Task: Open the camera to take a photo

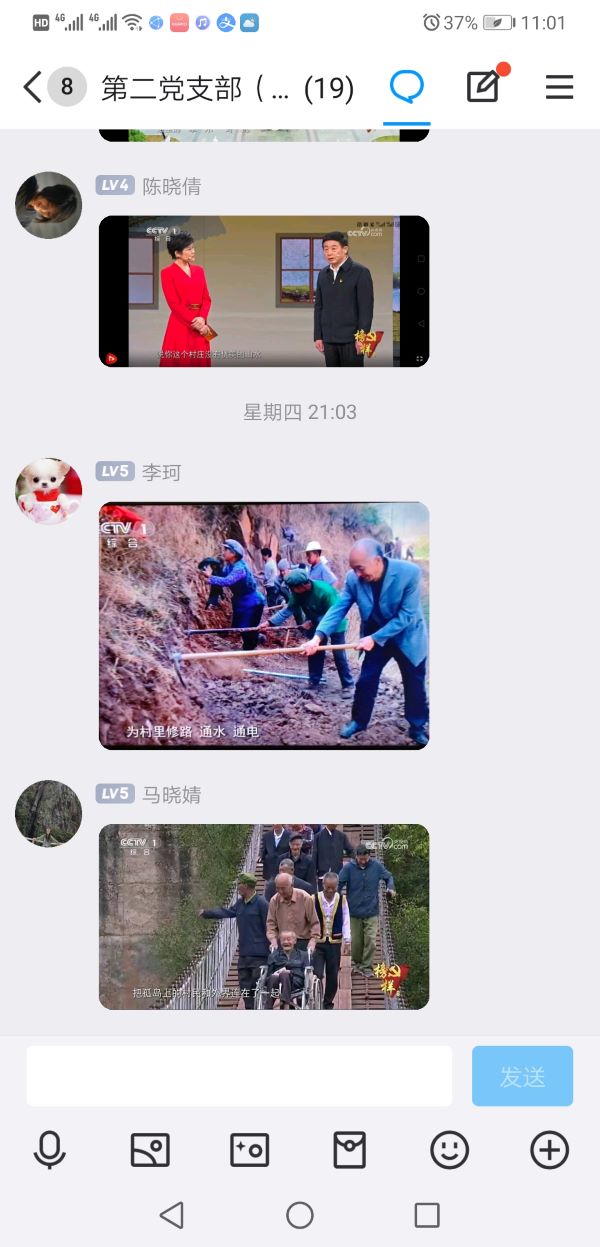Action: (249, 1150)
